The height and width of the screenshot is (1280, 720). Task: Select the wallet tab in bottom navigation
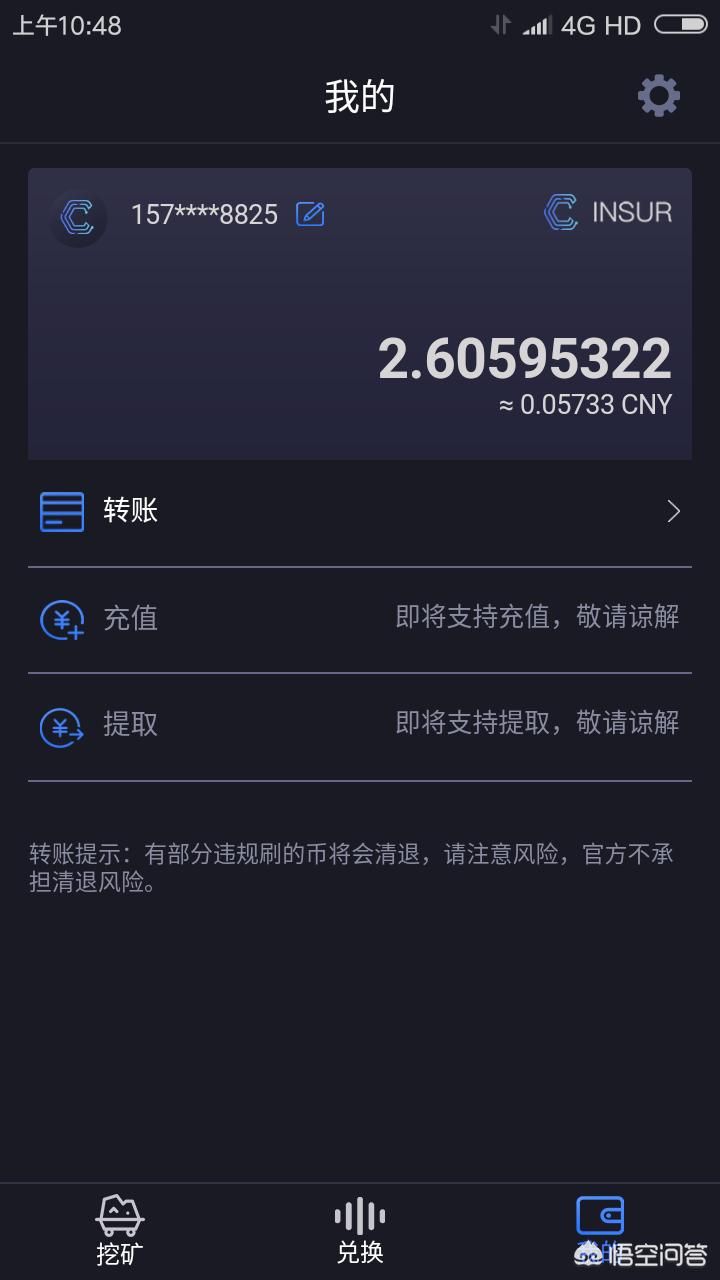600,1231
